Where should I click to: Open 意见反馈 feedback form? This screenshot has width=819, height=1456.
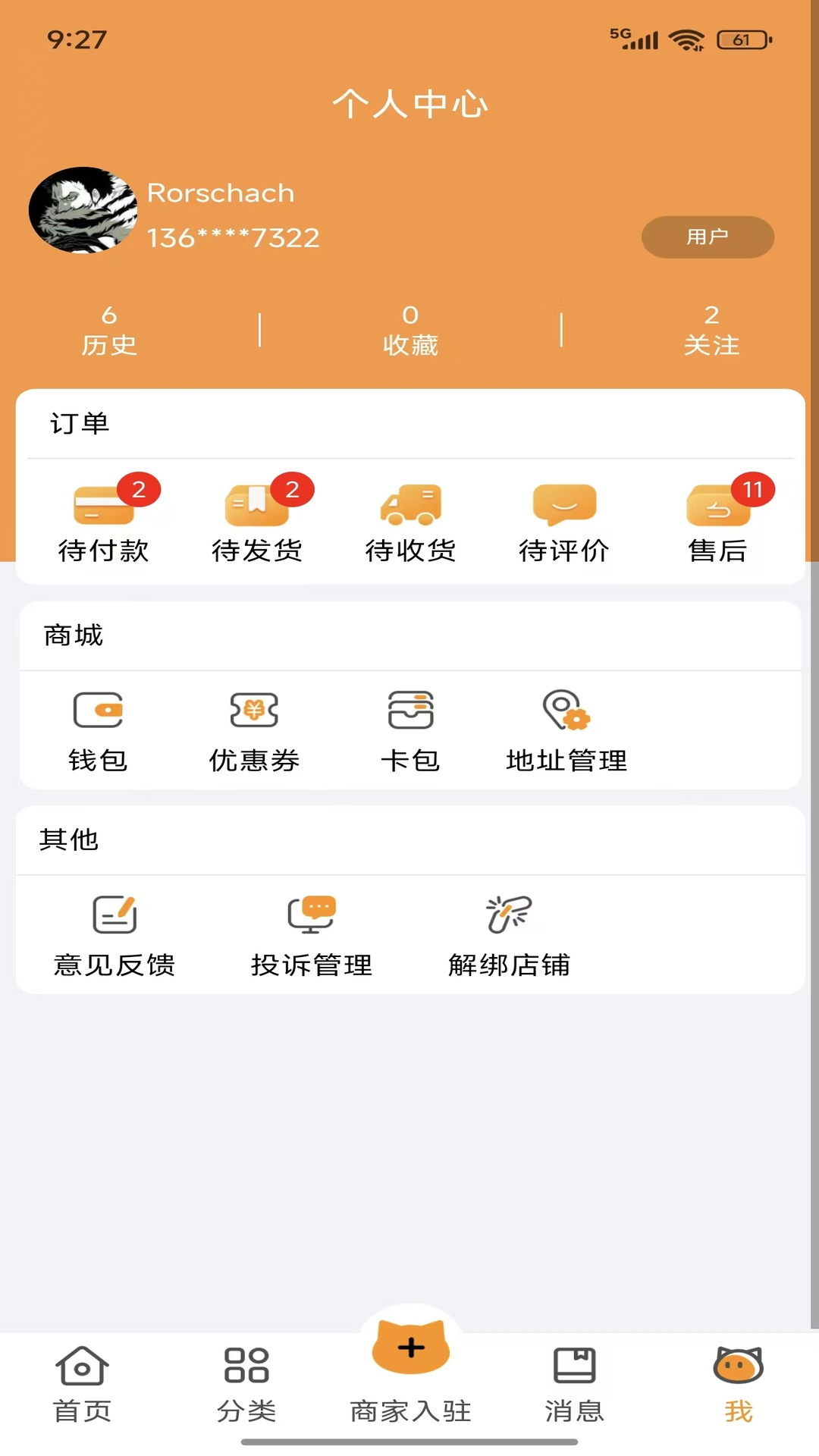coord(115,935)
